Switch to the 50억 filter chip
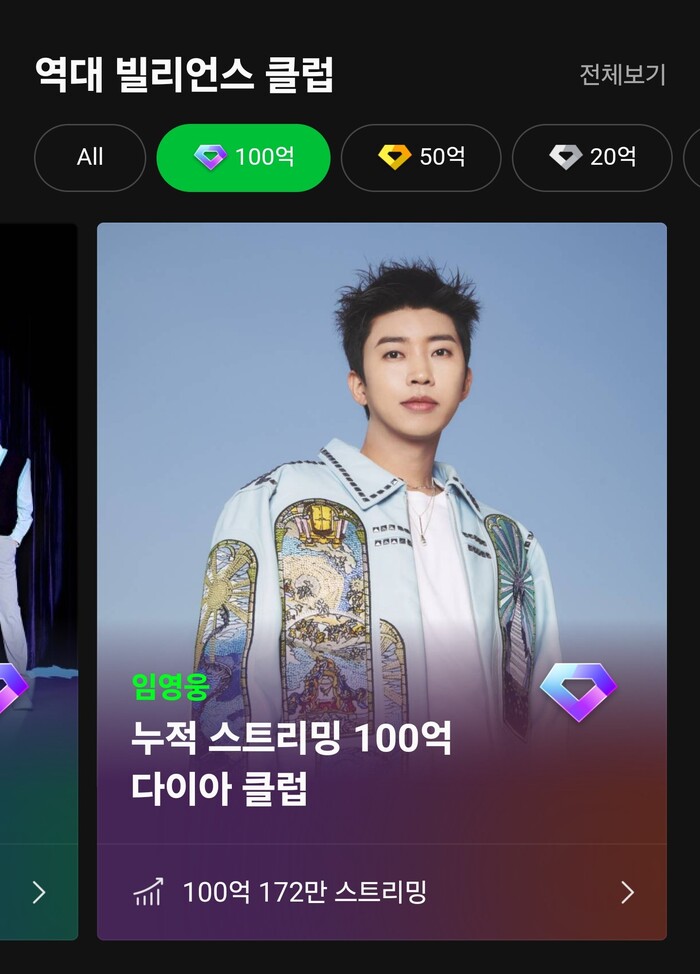This screenshot has width=700, height=974. 420,157
